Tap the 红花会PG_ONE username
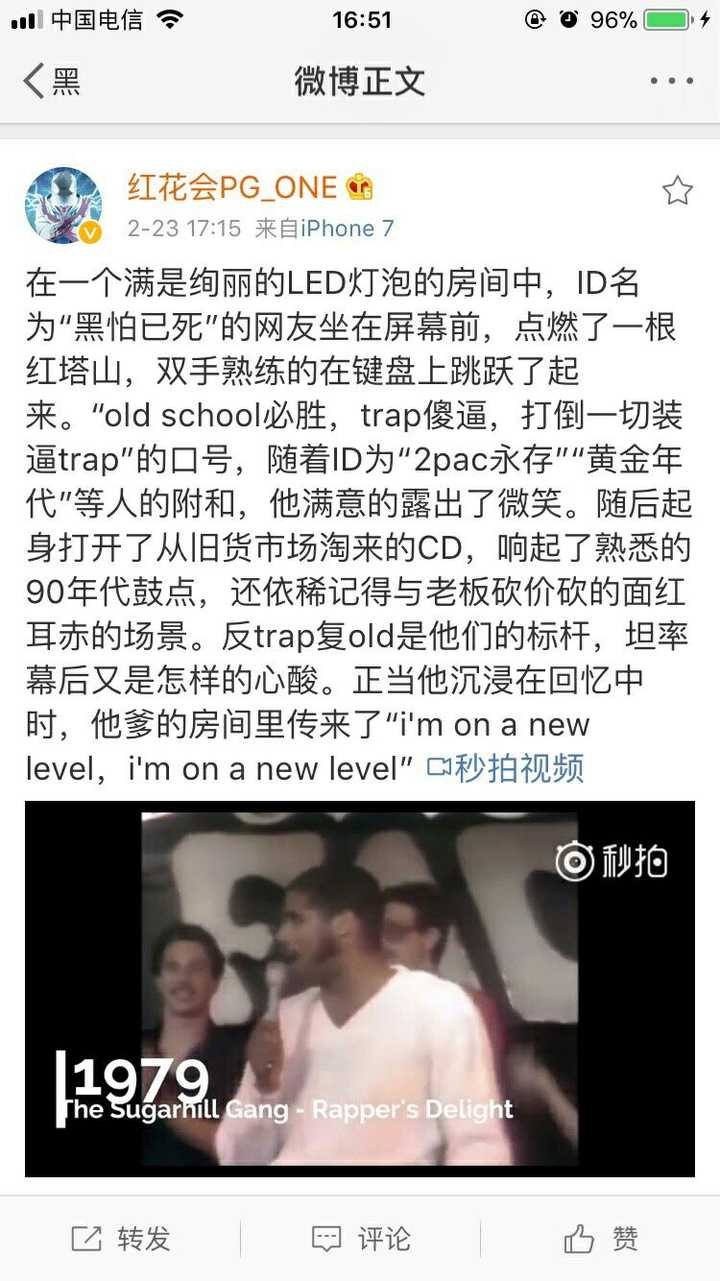Image resolution: width=720 pixels, height=1281 pixels. pos(232,187)
